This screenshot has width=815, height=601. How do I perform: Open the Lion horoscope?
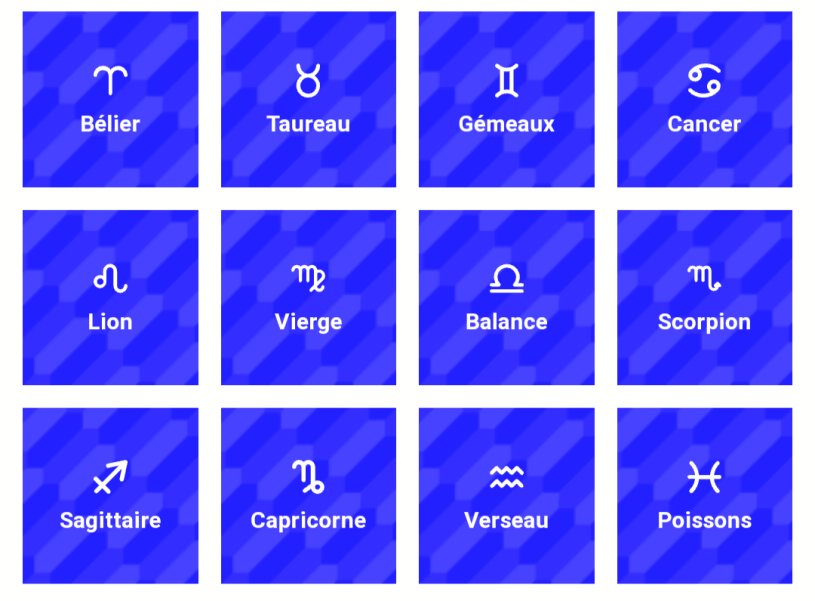coord(110,298)
